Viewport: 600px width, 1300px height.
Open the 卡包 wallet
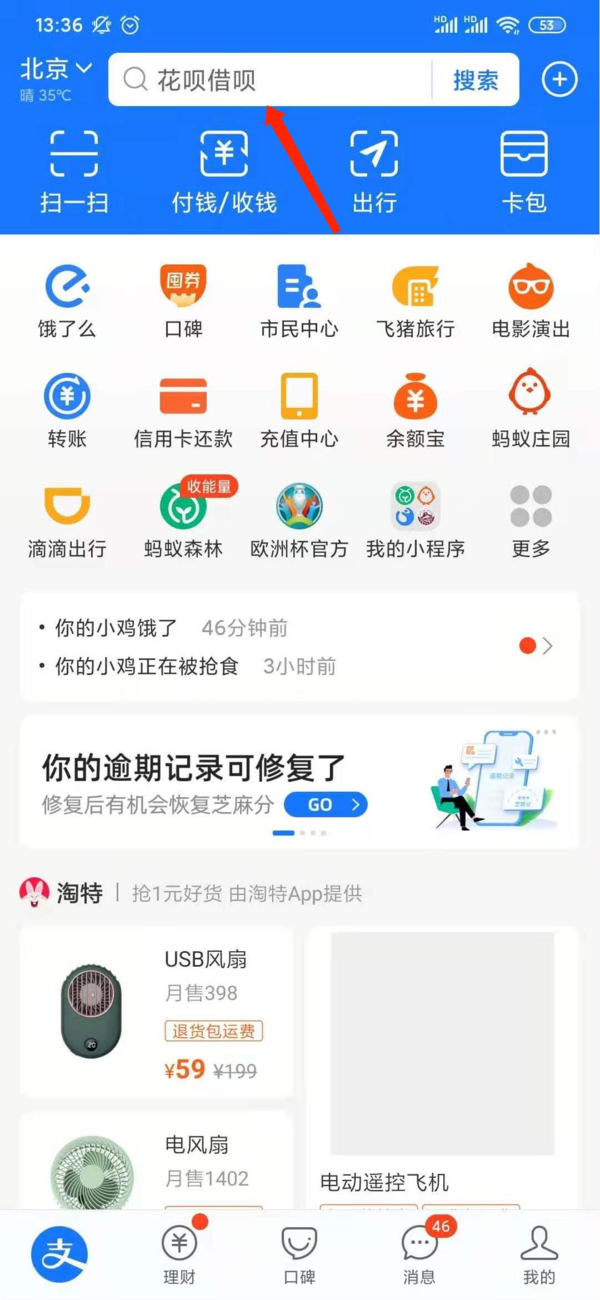(524, 170)
